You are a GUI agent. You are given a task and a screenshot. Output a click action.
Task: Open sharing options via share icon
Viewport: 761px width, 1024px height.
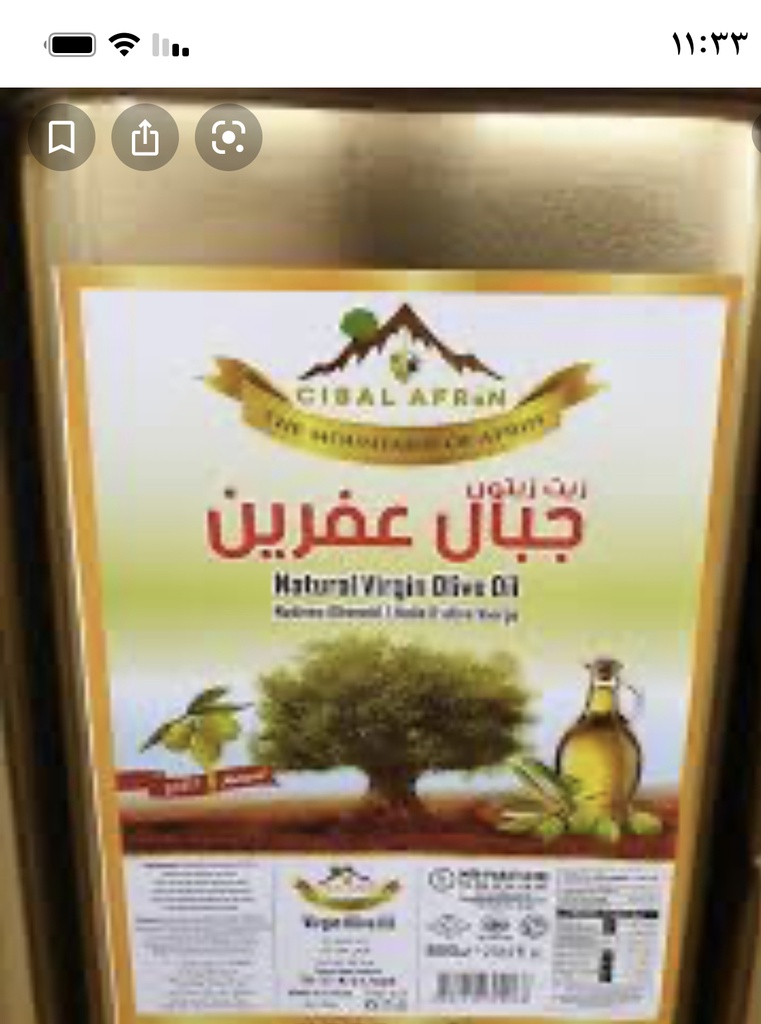(145, 137)
